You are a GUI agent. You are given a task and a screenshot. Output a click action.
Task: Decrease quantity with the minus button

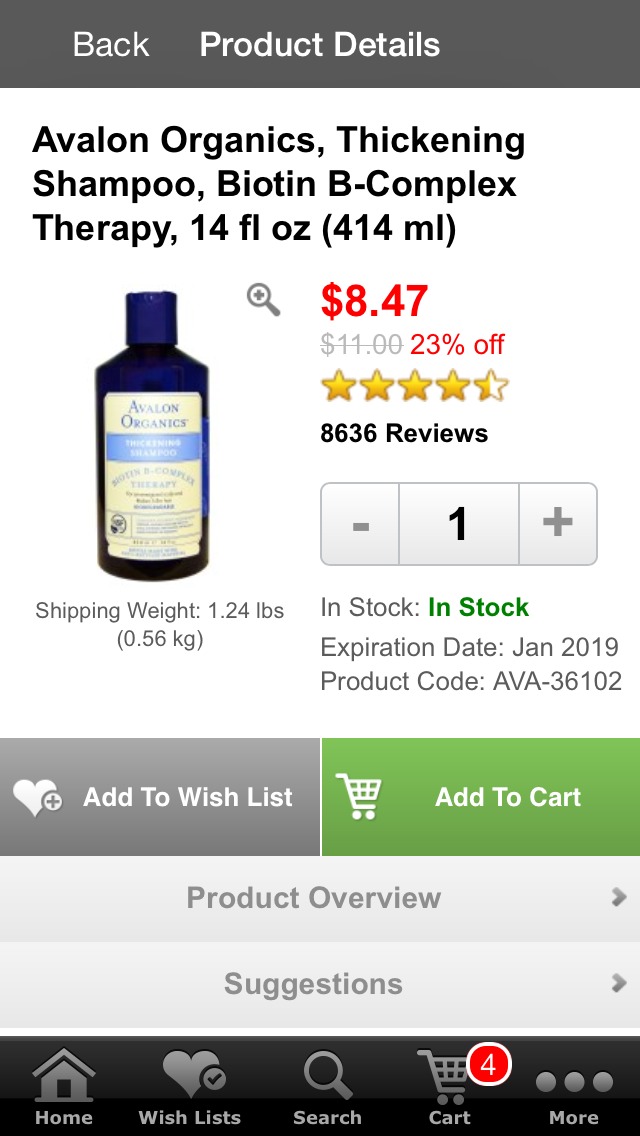coord(361,524)
